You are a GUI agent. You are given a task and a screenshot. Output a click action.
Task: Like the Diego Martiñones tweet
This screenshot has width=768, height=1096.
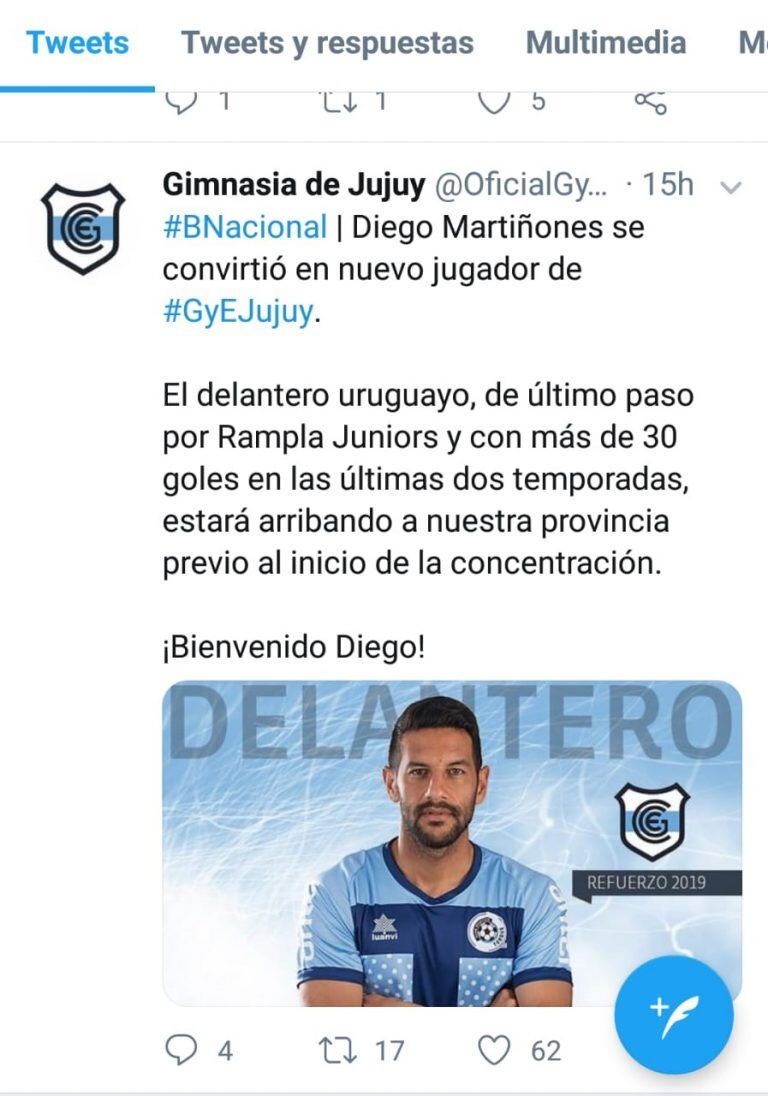coord(494,1049)
